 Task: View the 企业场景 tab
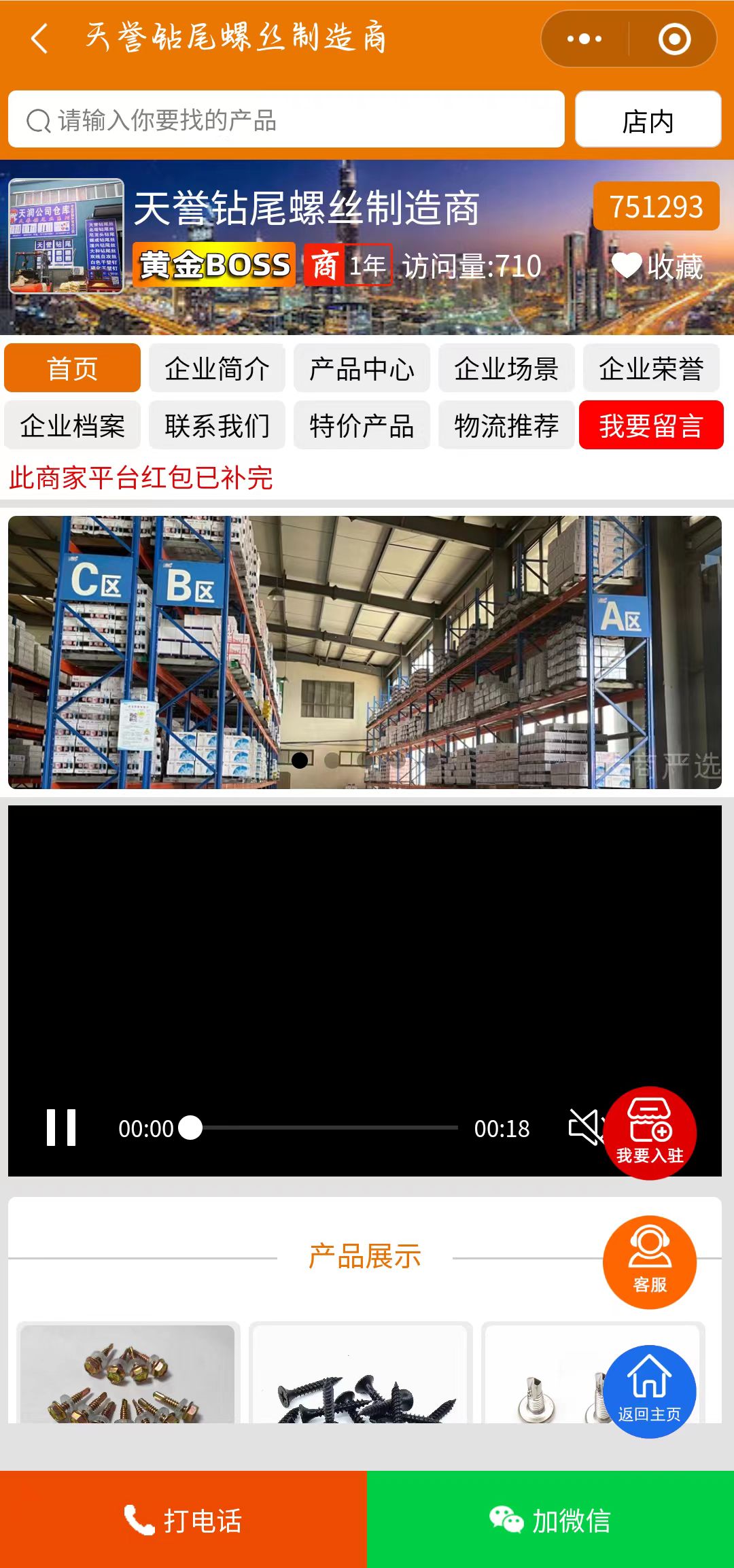coord(506,368)
